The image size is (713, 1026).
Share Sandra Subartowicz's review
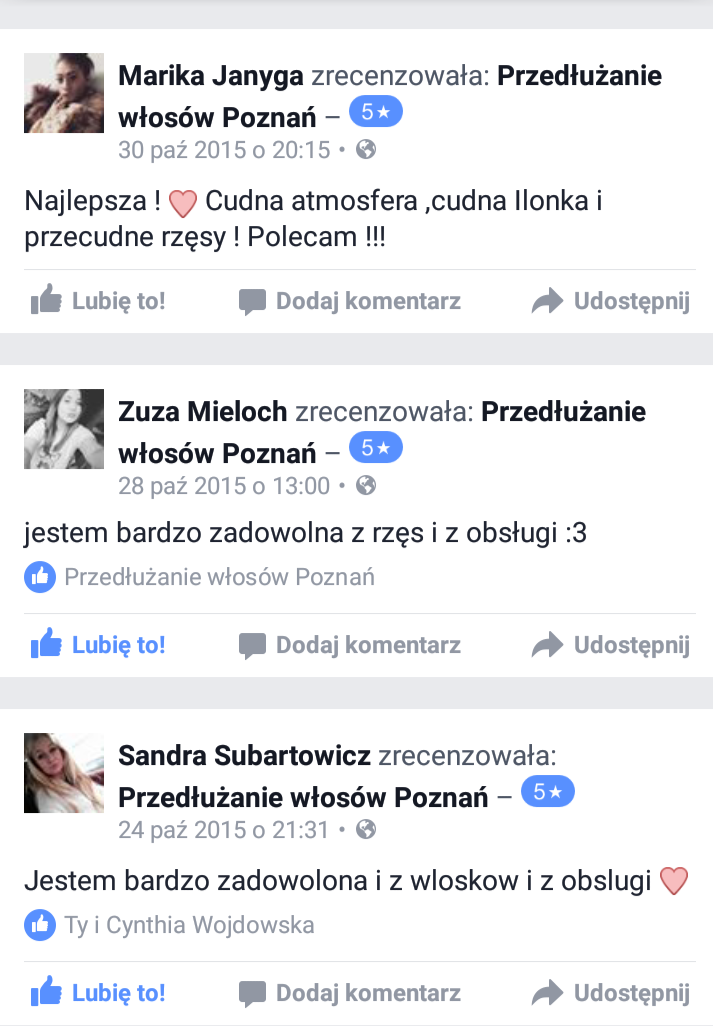pos(610,993)
